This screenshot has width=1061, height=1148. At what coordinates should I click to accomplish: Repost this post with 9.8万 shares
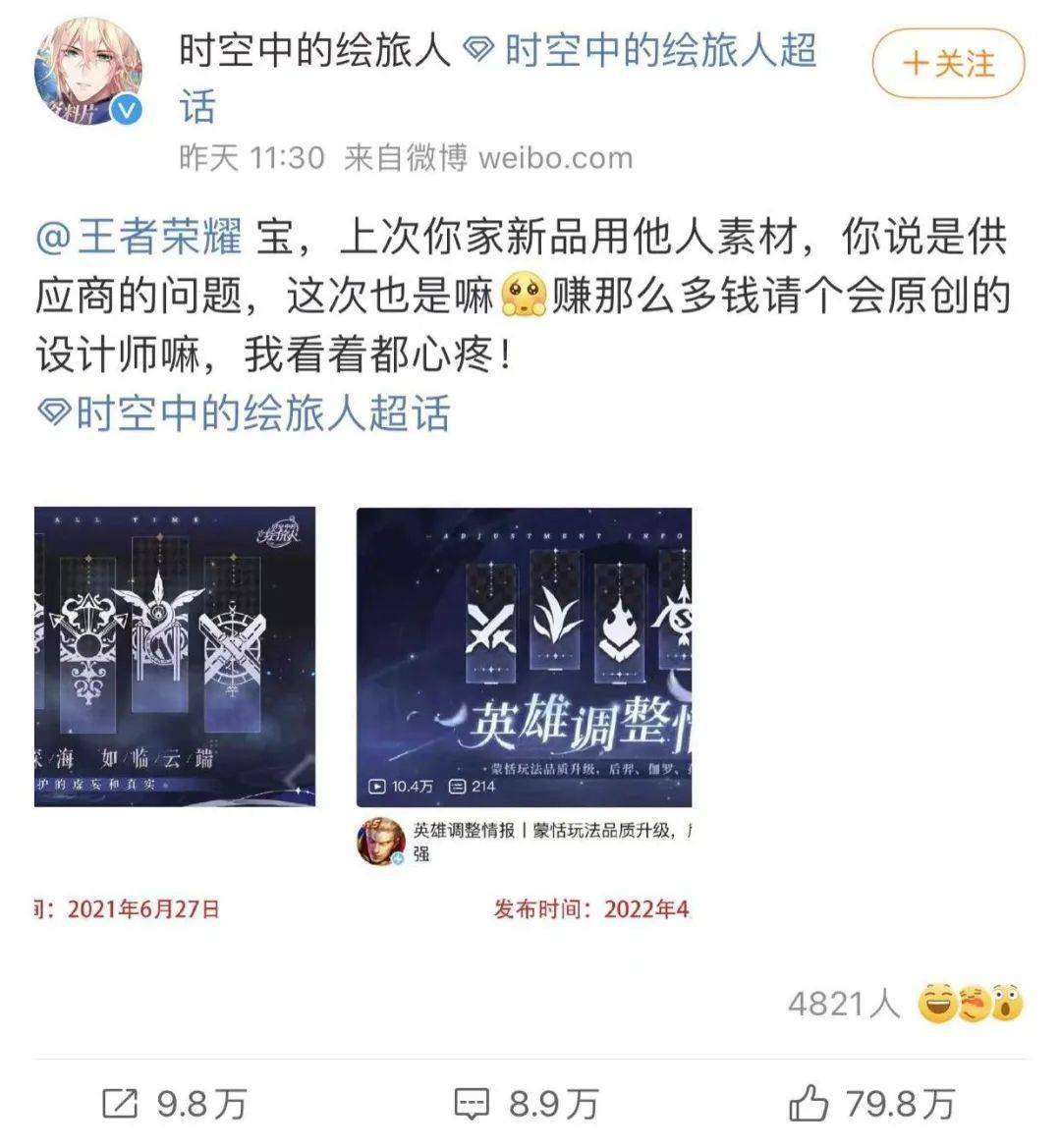(175, 1105)
